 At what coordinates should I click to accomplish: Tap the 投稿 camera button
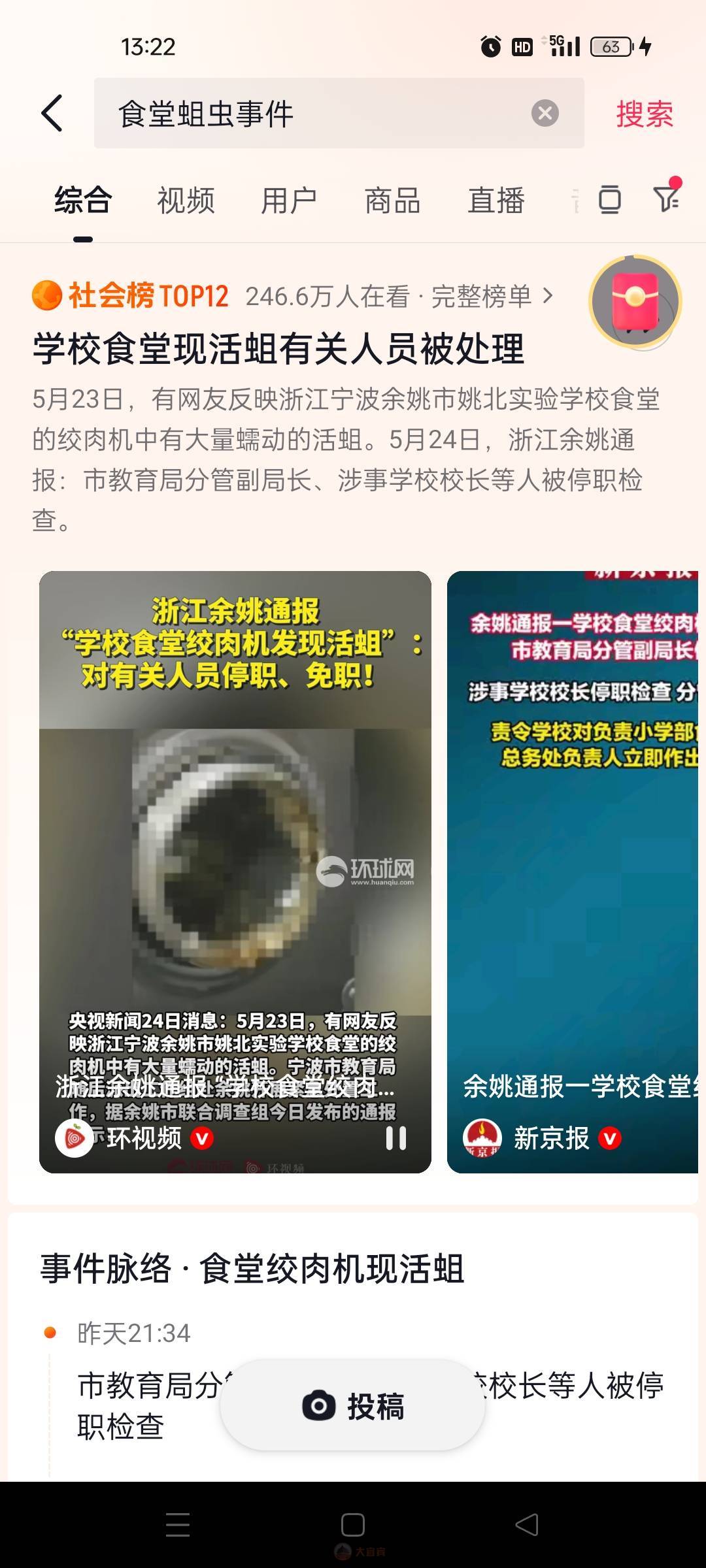(x=353, y=1406)
